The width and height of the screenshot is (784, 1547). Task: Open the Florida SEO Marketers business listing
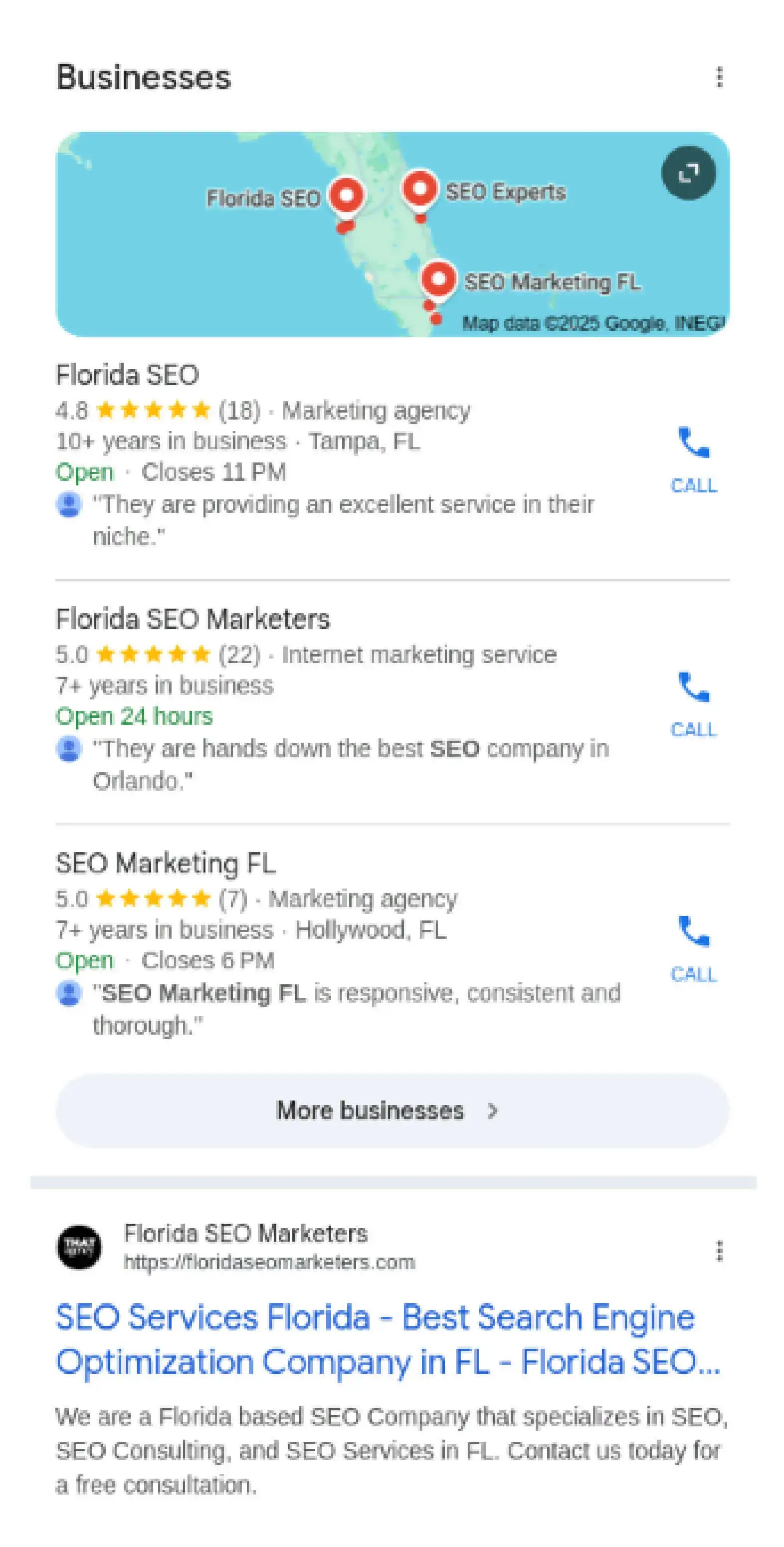193,619
